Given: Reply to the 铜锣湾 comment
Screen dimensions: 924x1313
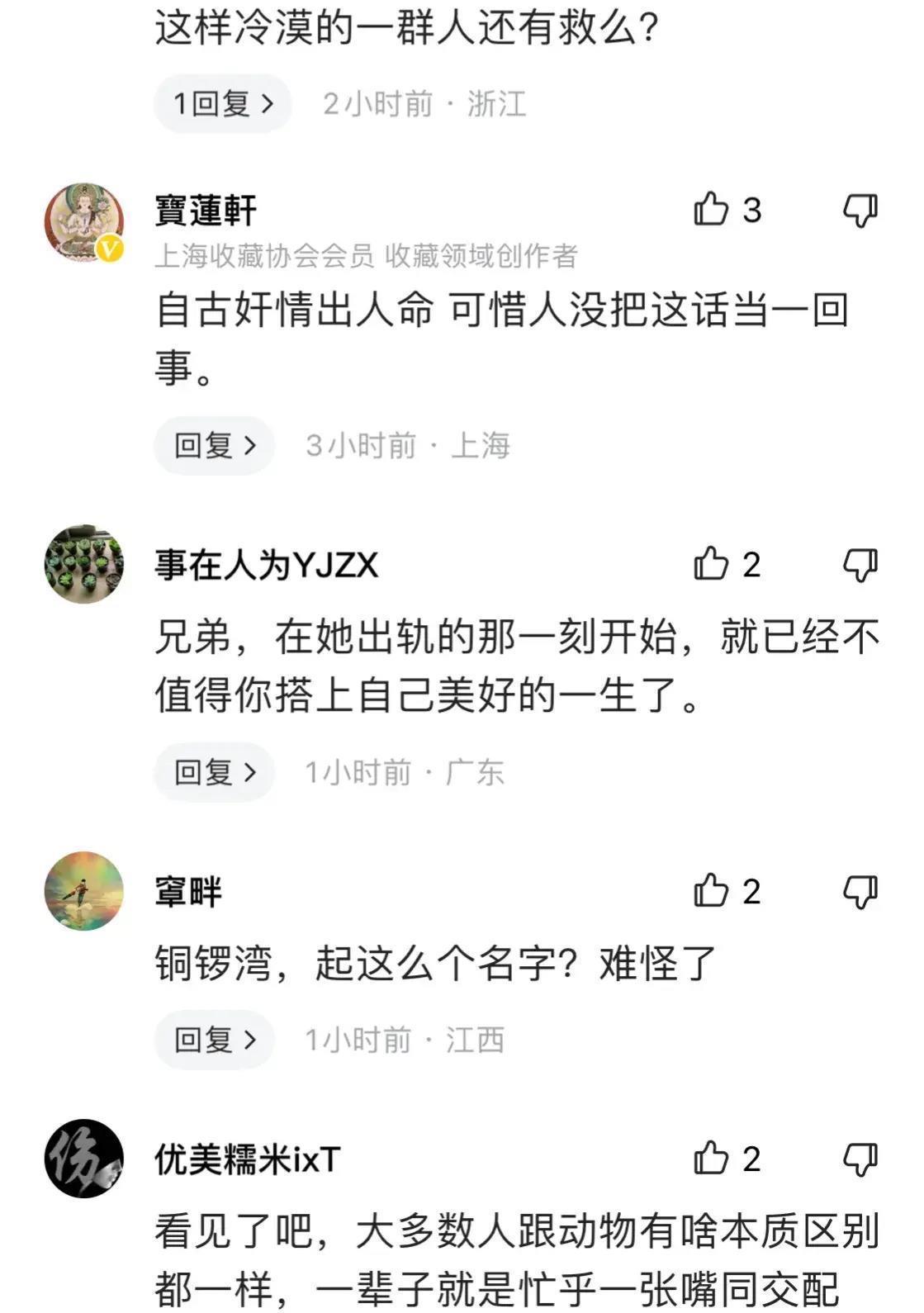Looking at the screenshot, I should tap(214, 1040).
